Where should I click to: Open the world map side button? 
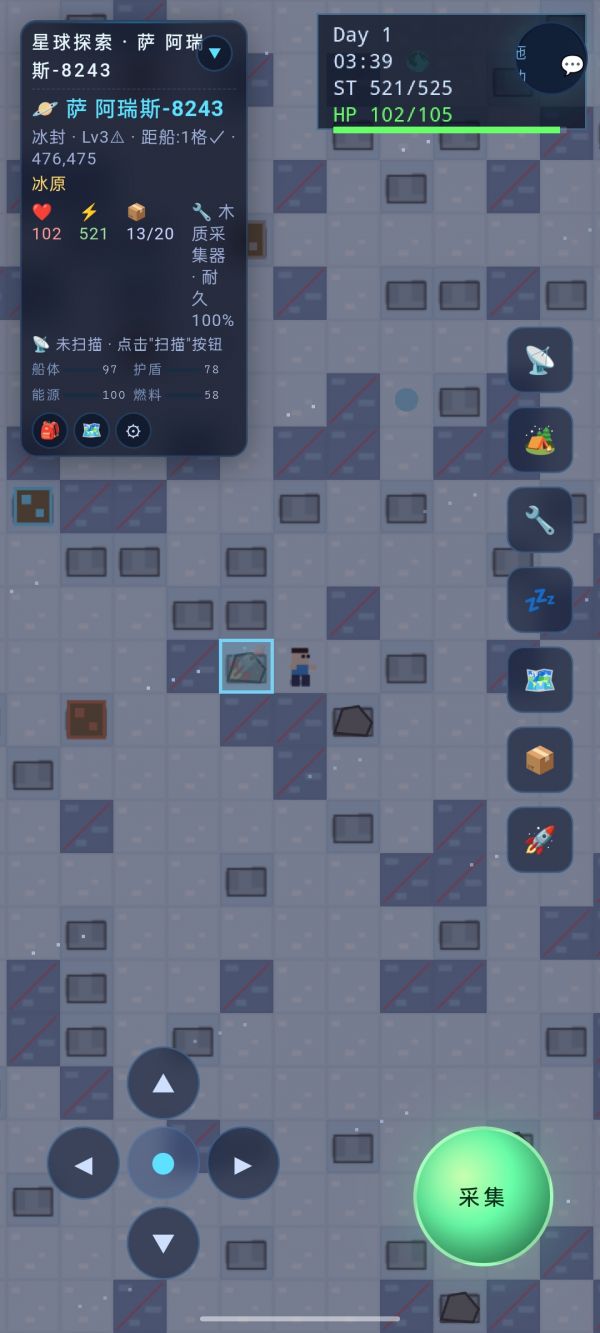tap(540, 680)
